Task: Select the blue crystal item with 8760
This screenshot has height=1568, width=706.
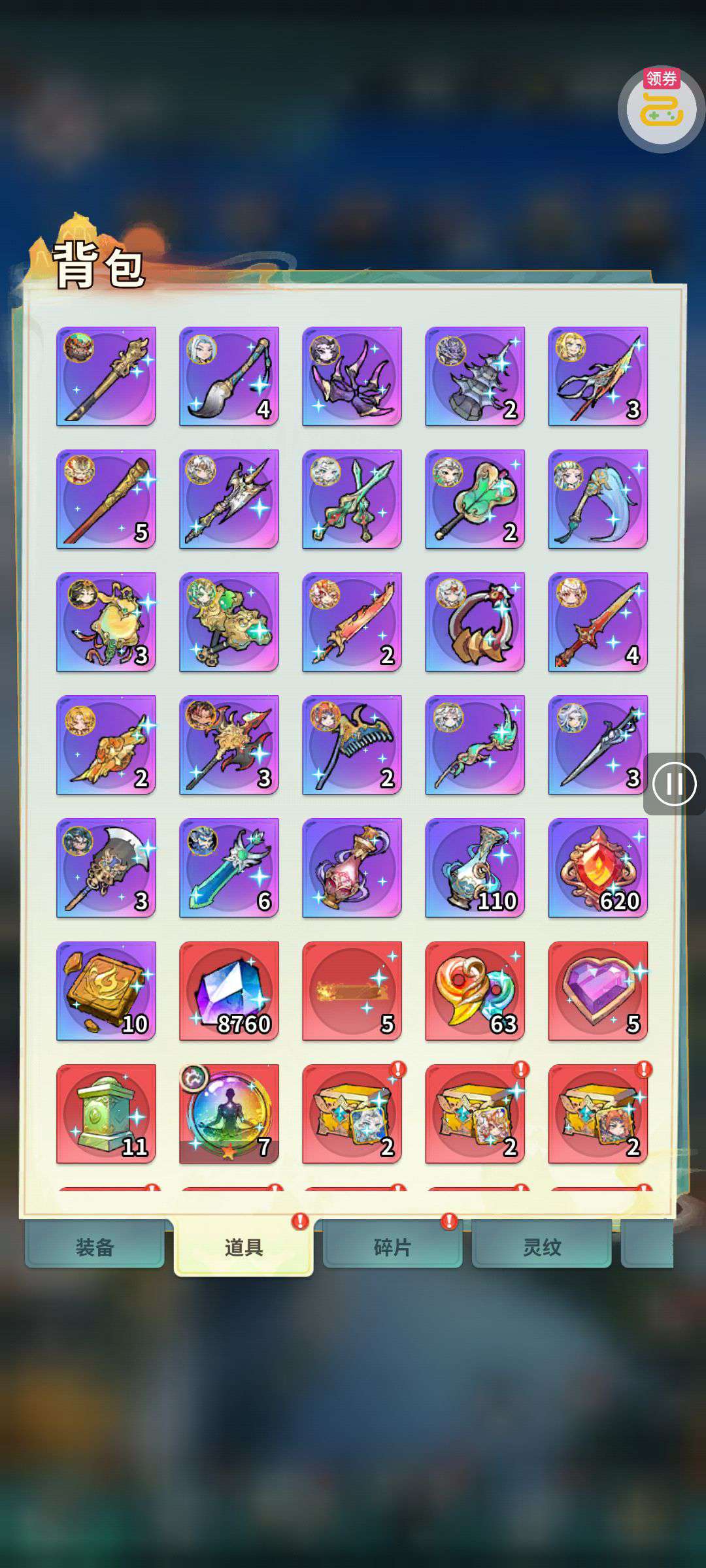Action: point(229,990)
